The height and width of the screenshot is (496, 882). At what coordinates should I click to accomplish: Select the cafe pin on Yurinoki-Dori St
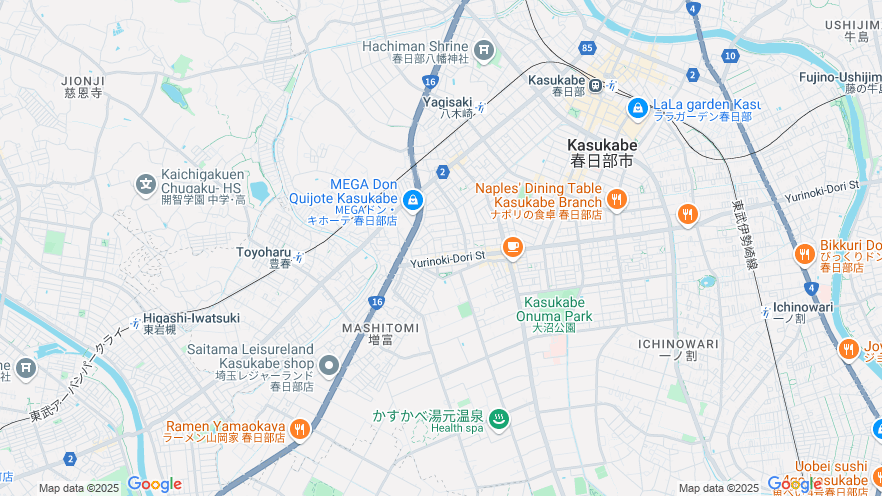513,247
